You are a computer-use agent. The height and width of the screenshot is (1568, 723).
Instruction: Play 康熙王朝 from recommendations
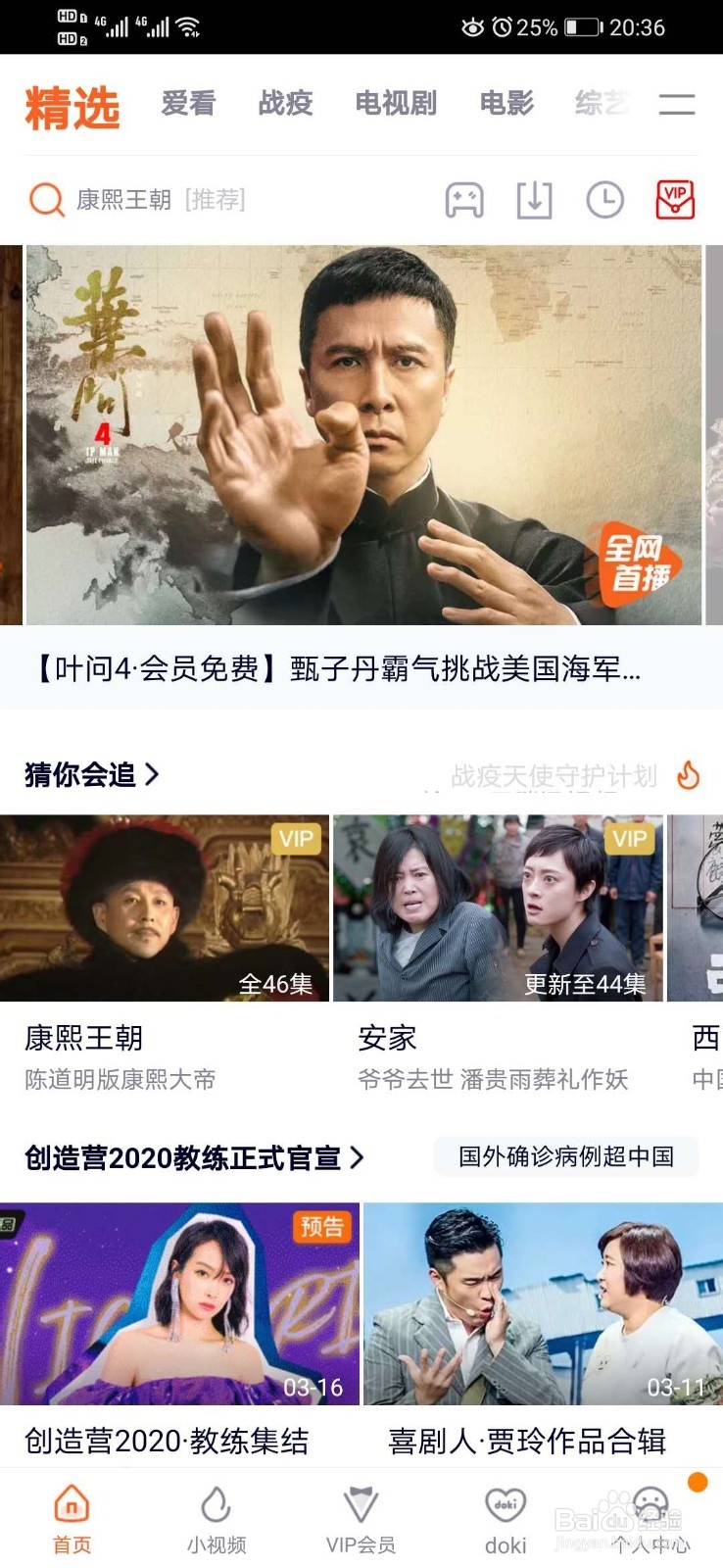pyautogui.click(x=164, y=908)
